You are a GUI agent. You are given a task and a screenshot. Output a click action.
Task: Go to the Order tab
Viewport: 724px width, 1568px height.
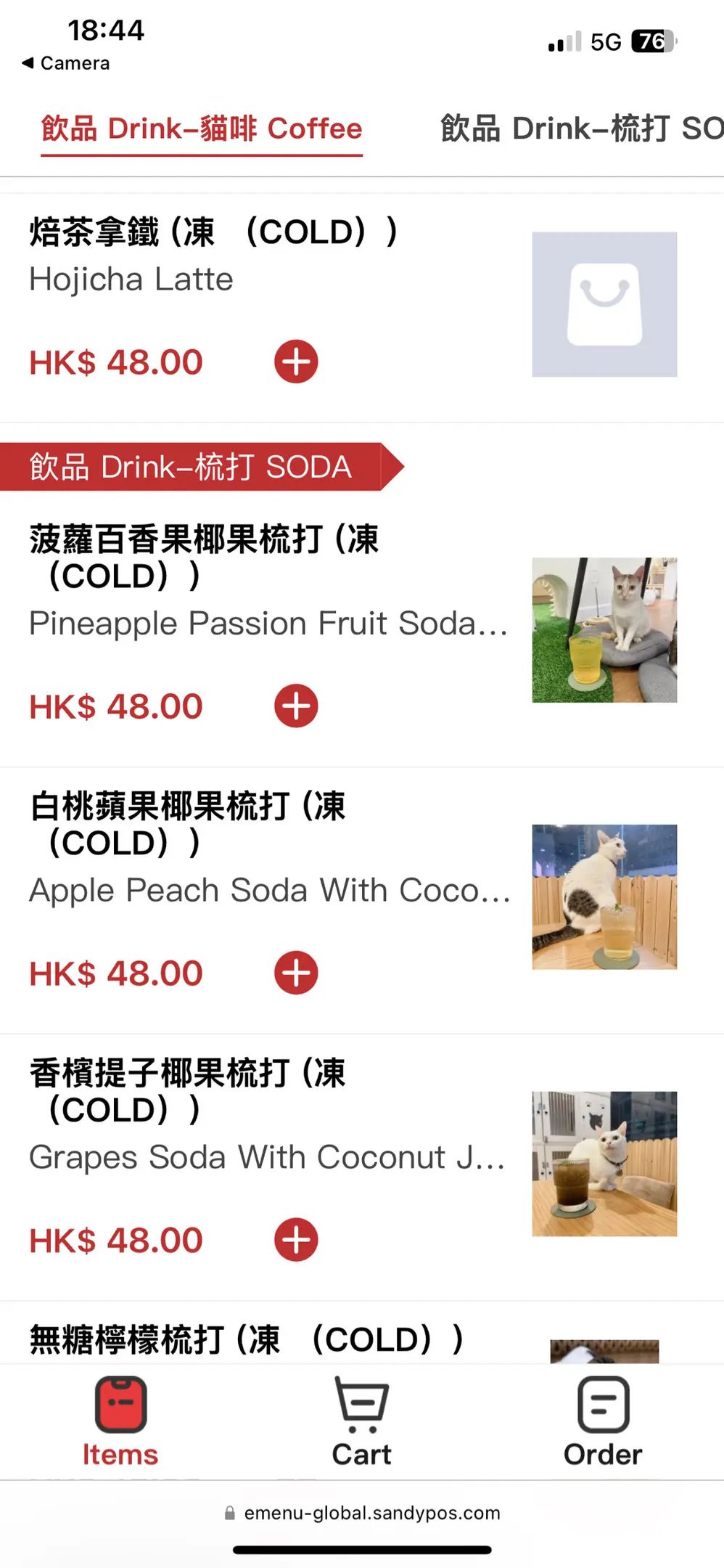pyautogui.click(x=603, y=1421)
